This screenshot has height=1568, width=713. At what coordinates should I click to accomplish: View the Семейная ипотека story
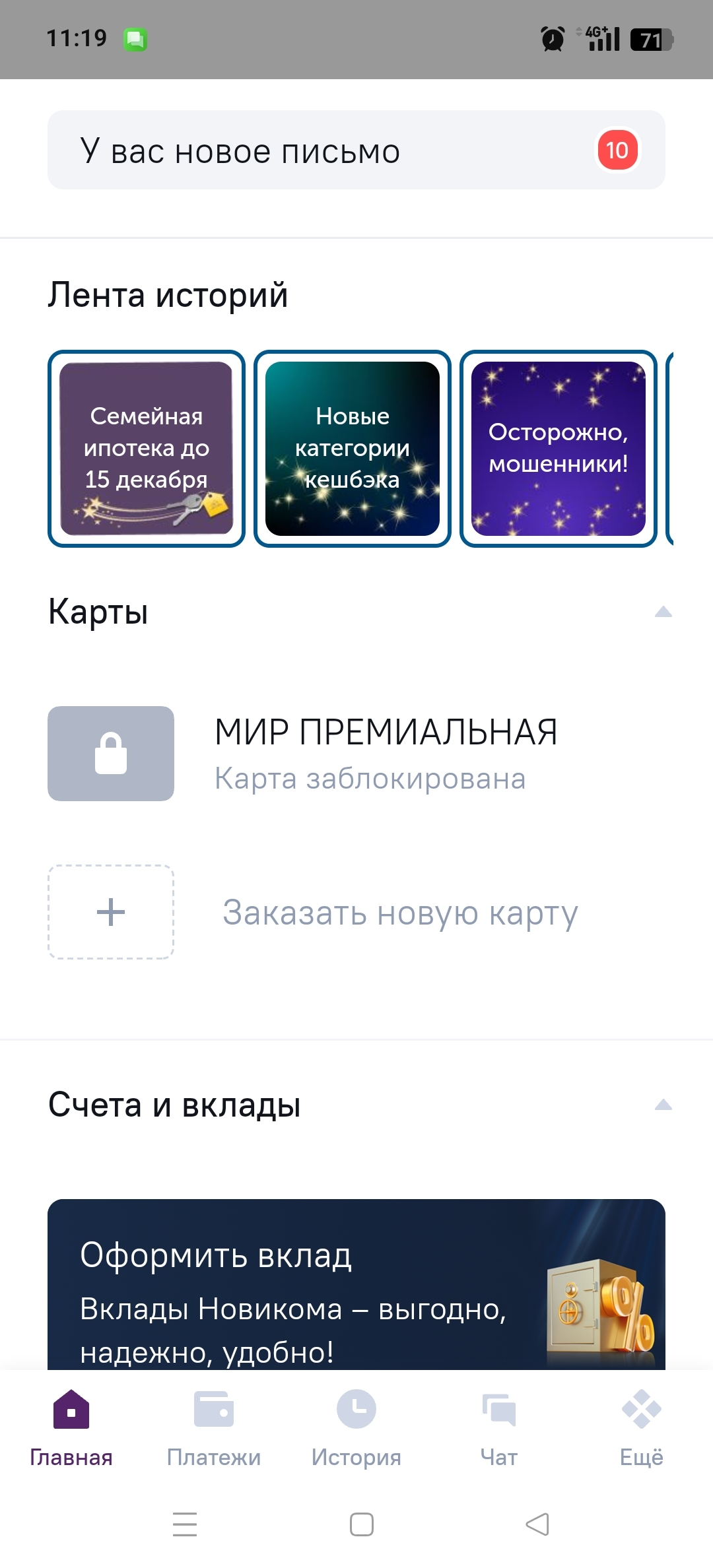click(147, 449)
